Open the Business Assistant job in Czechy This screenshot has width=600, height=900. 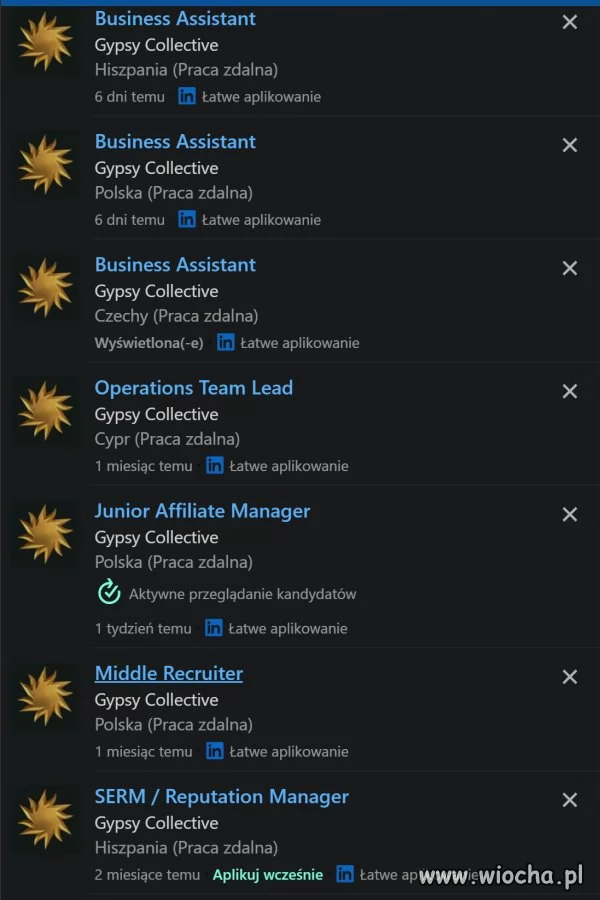pos(175,265)
